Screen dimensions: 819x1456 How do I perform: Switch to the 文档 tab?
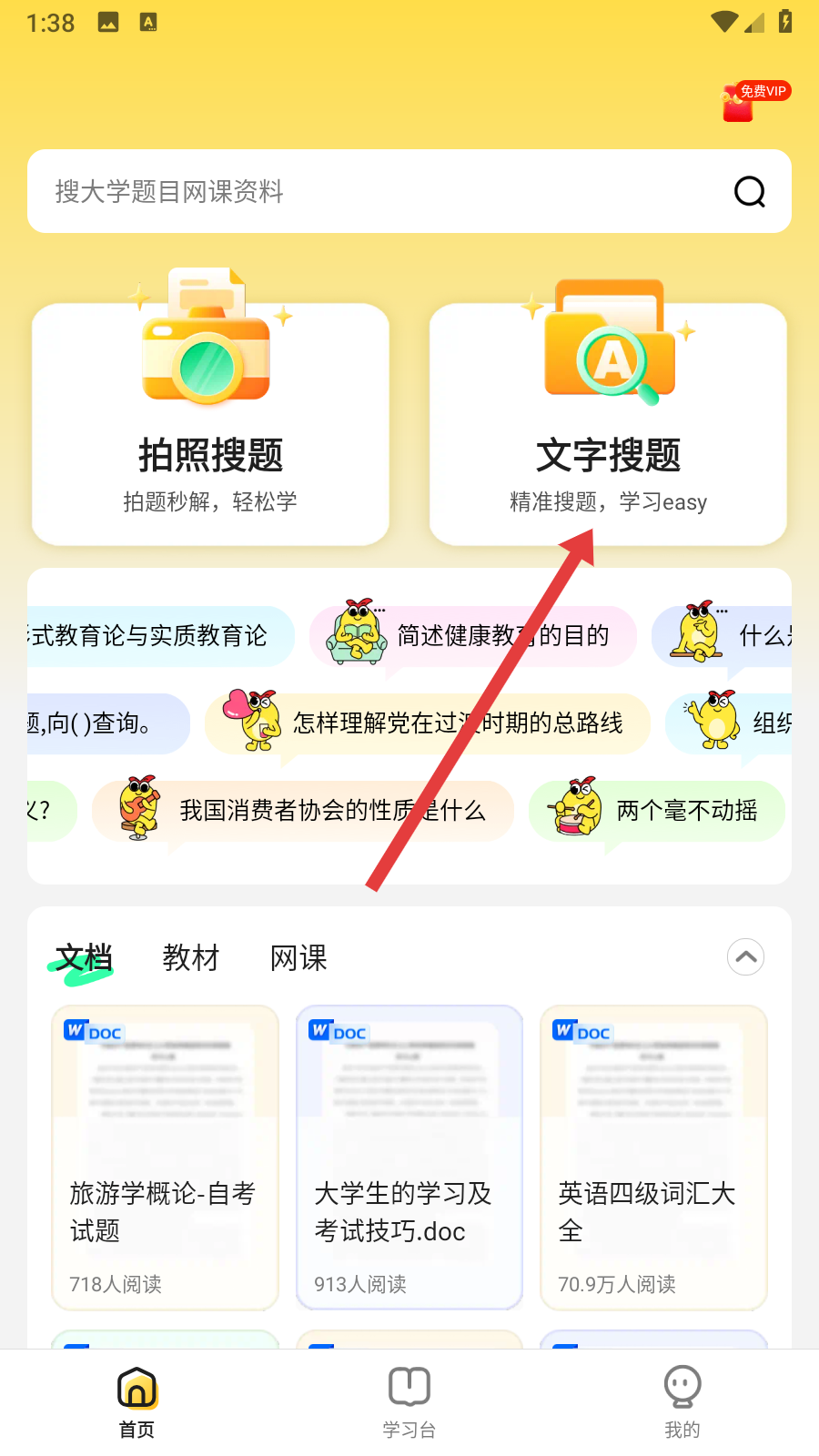tap(84, 958)
